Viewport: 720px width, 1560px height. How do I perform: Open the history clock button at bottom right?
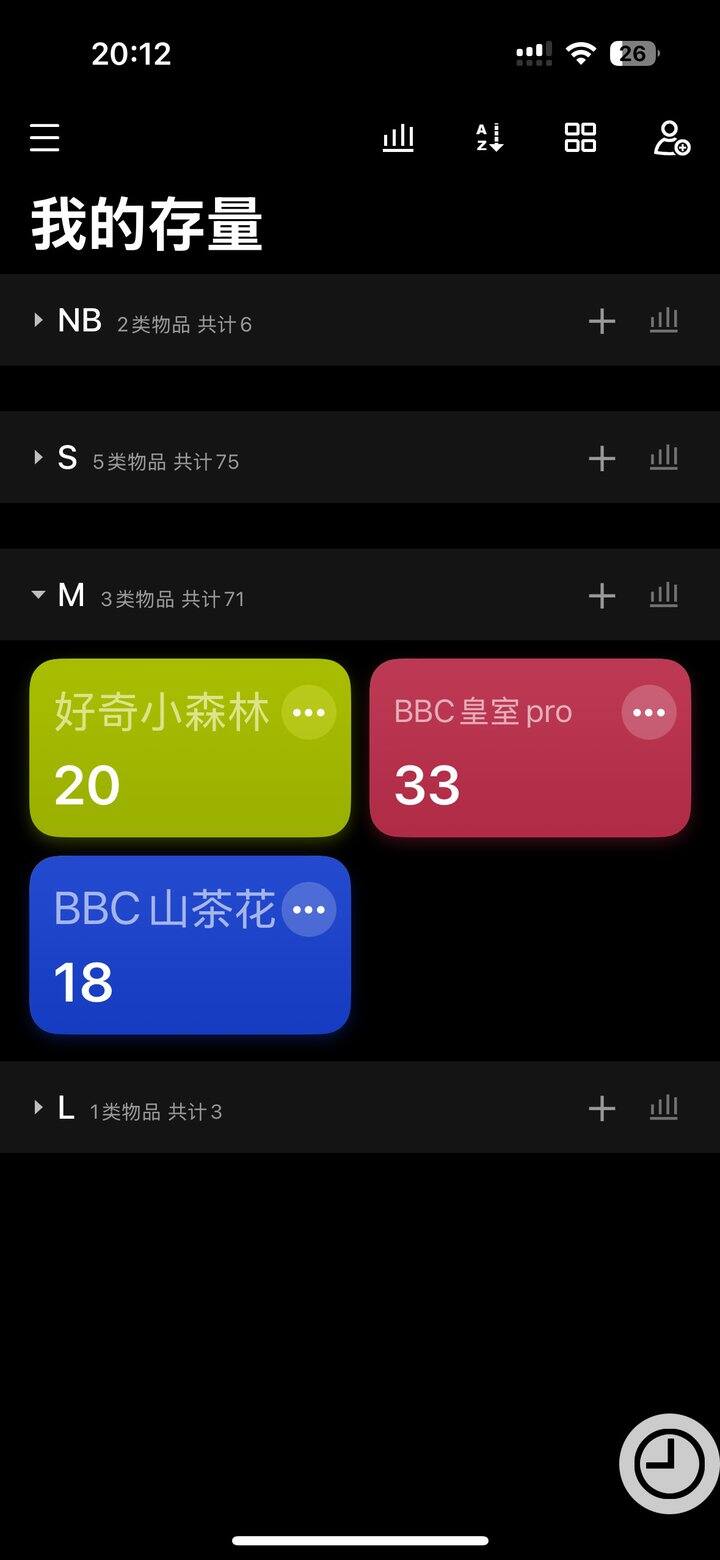666,1460
